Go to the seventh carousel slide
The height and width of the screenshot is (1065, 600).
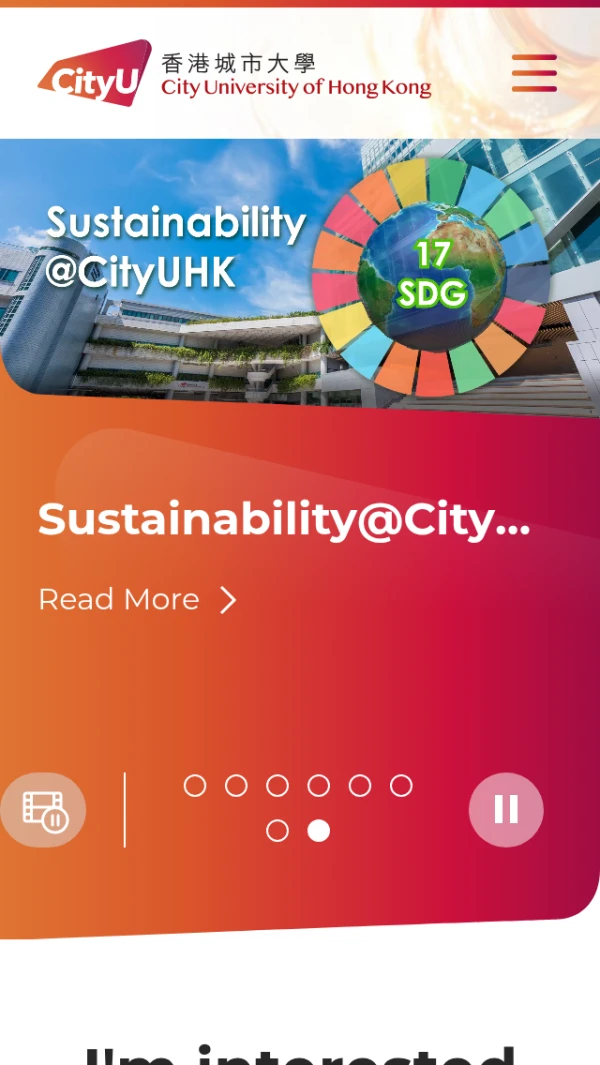coord(278,831)
